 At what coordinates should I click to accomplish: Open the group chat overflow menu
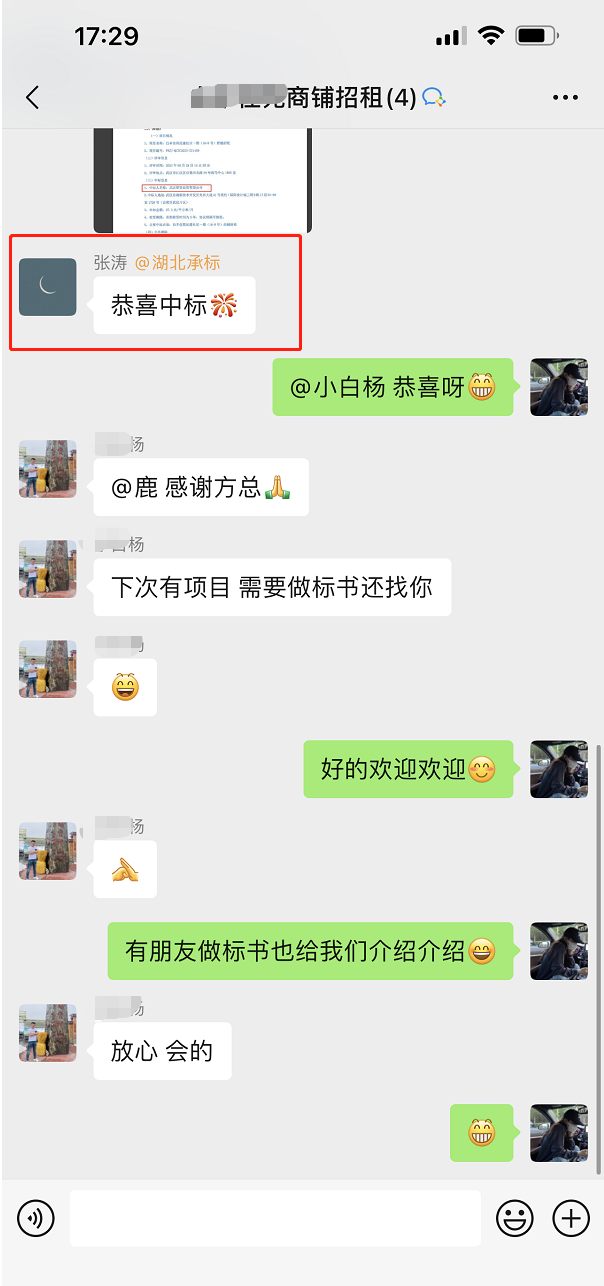click(565, 97)
